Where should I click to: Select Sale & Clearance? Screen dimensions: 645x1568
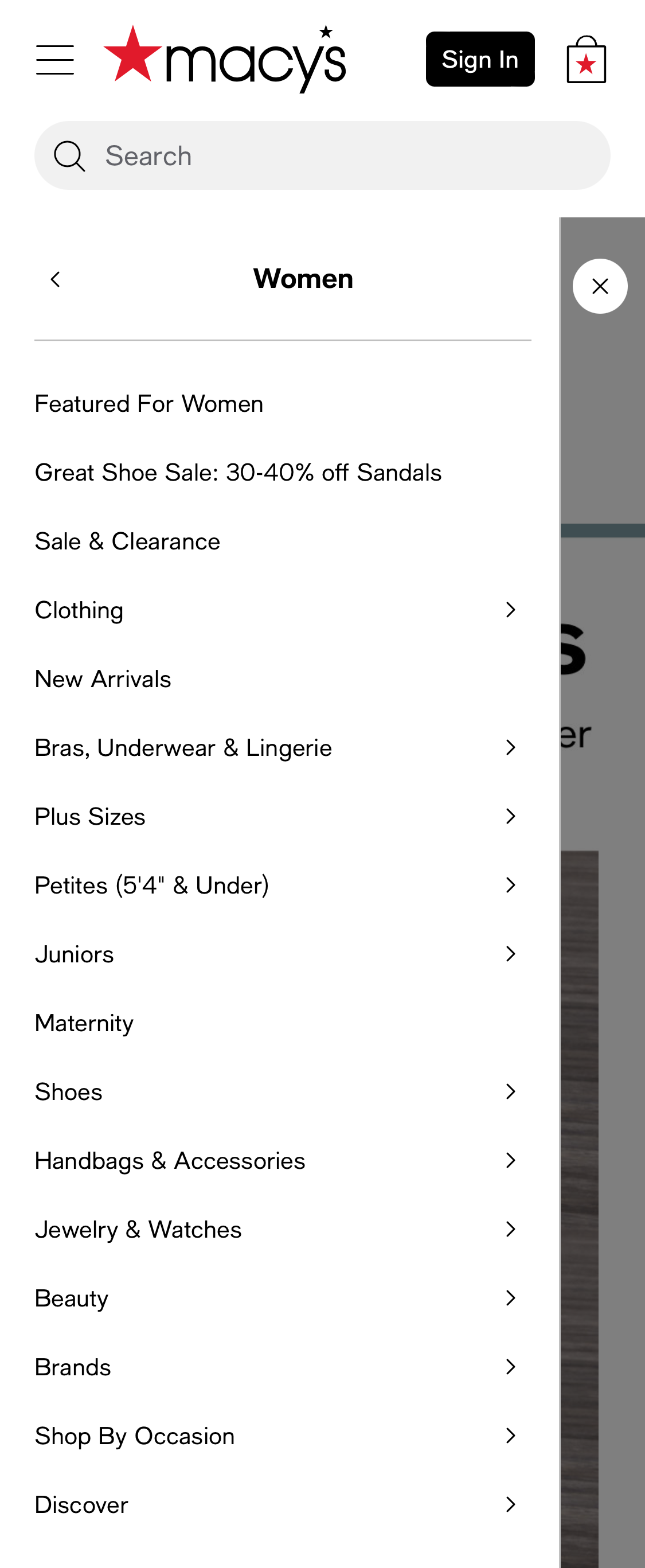127,540
